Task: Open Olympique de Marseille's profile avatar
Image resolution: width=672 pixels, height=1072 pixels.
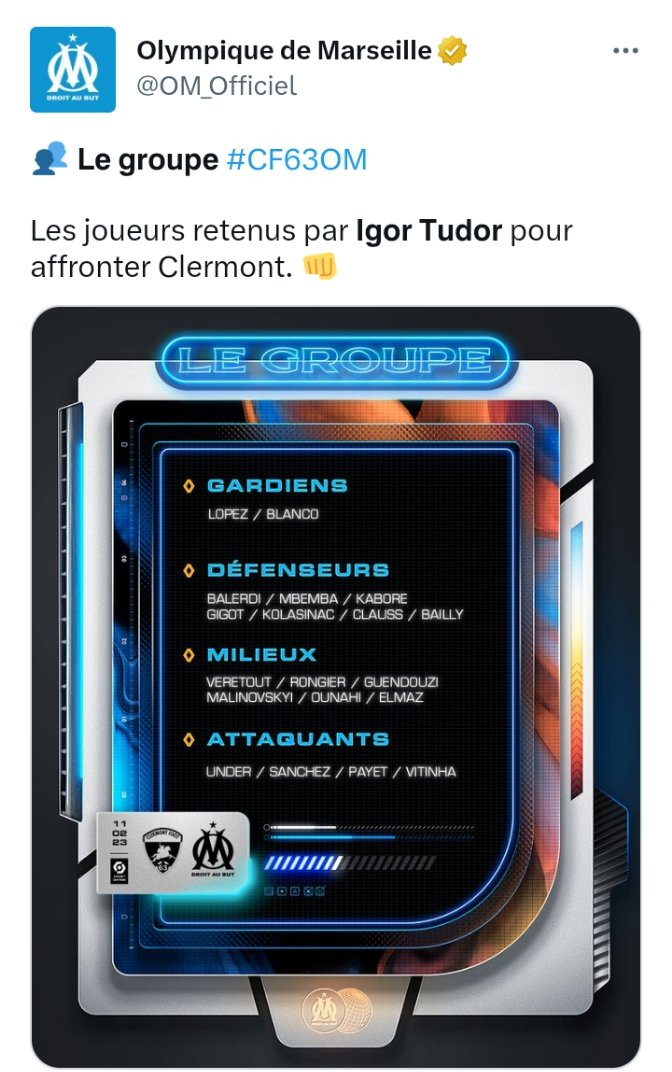Action: 72,68
